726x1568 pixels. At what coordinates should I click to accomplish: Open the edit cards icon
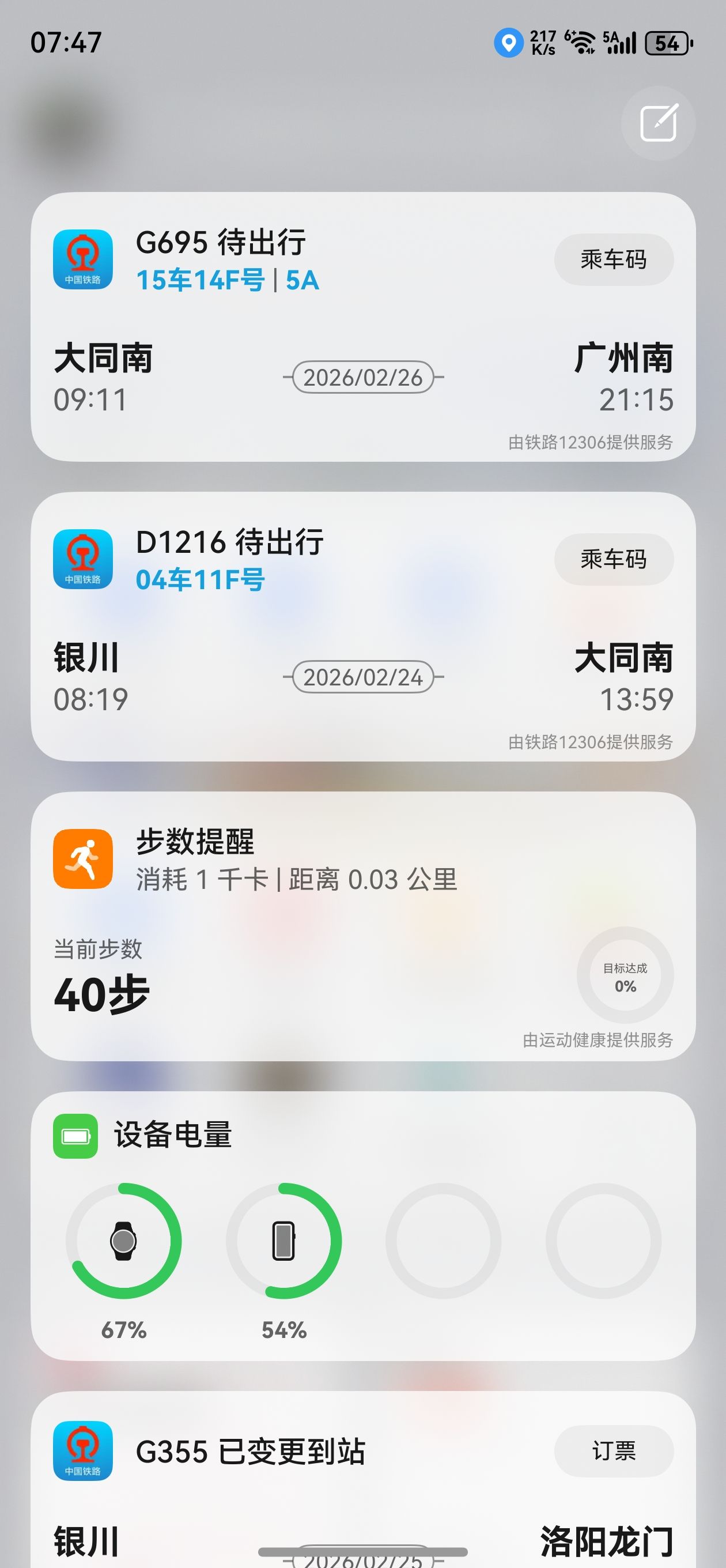click(x=658, y=123)
